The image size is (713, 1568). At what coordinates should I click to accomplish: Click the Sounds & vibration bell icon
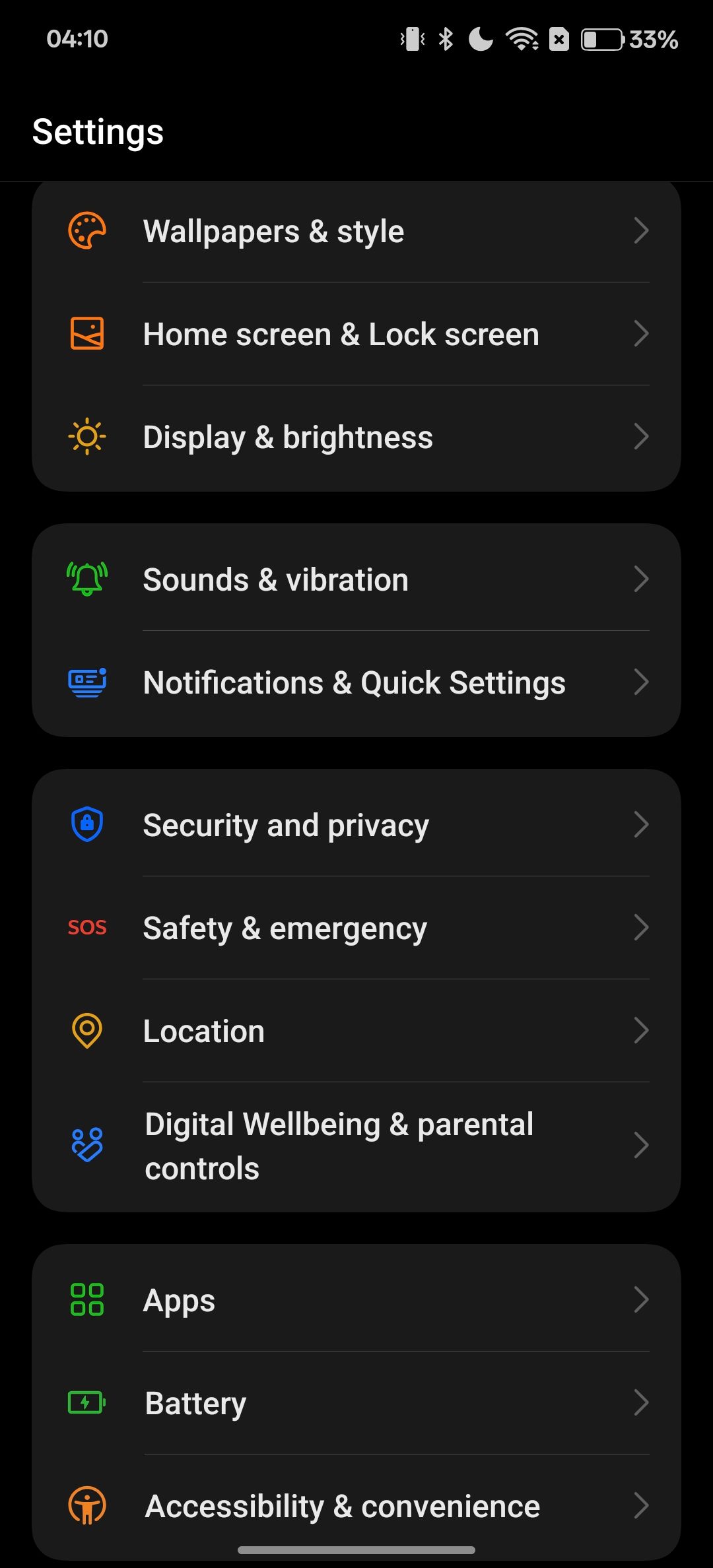point(86,579)
